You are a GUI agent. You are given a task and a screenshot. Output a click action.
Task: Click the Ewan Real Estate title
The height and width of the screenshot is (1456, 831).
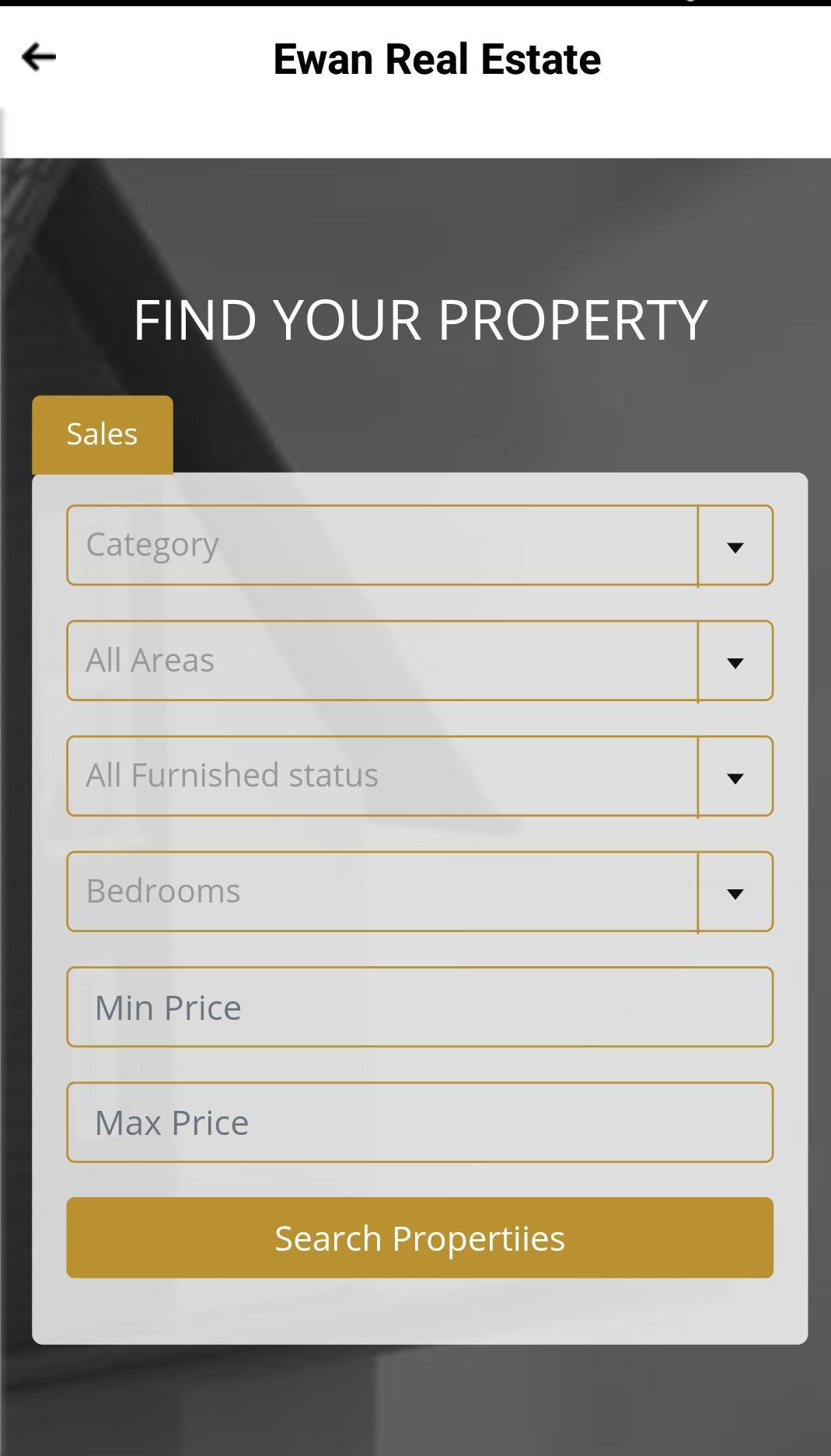(436, 58)
